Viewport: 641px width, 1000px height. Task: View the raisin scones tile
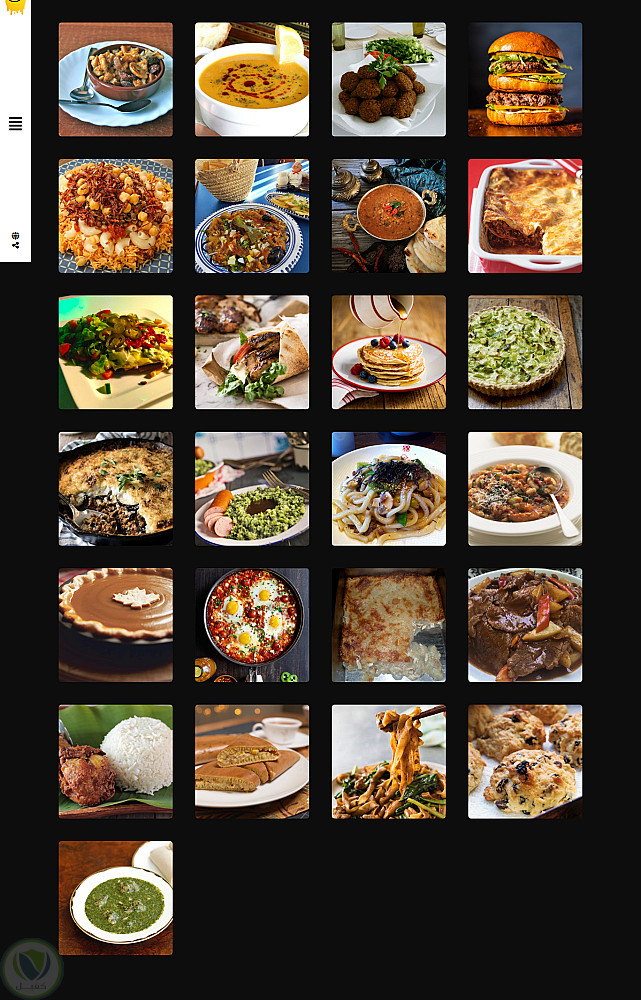pos(525,762)
